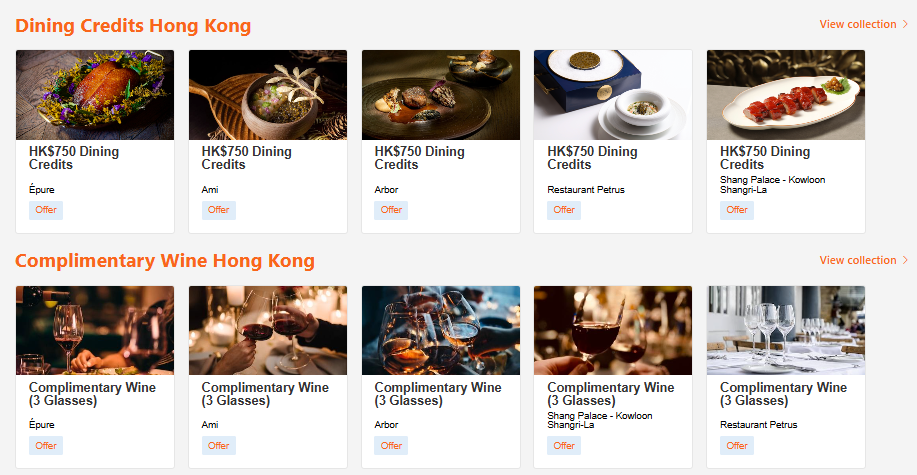The width and height of the screenshot is (917, 475).
Task: Open Shang Palace HK$750 Dining Credits card
Action: [x=786, y=140]
